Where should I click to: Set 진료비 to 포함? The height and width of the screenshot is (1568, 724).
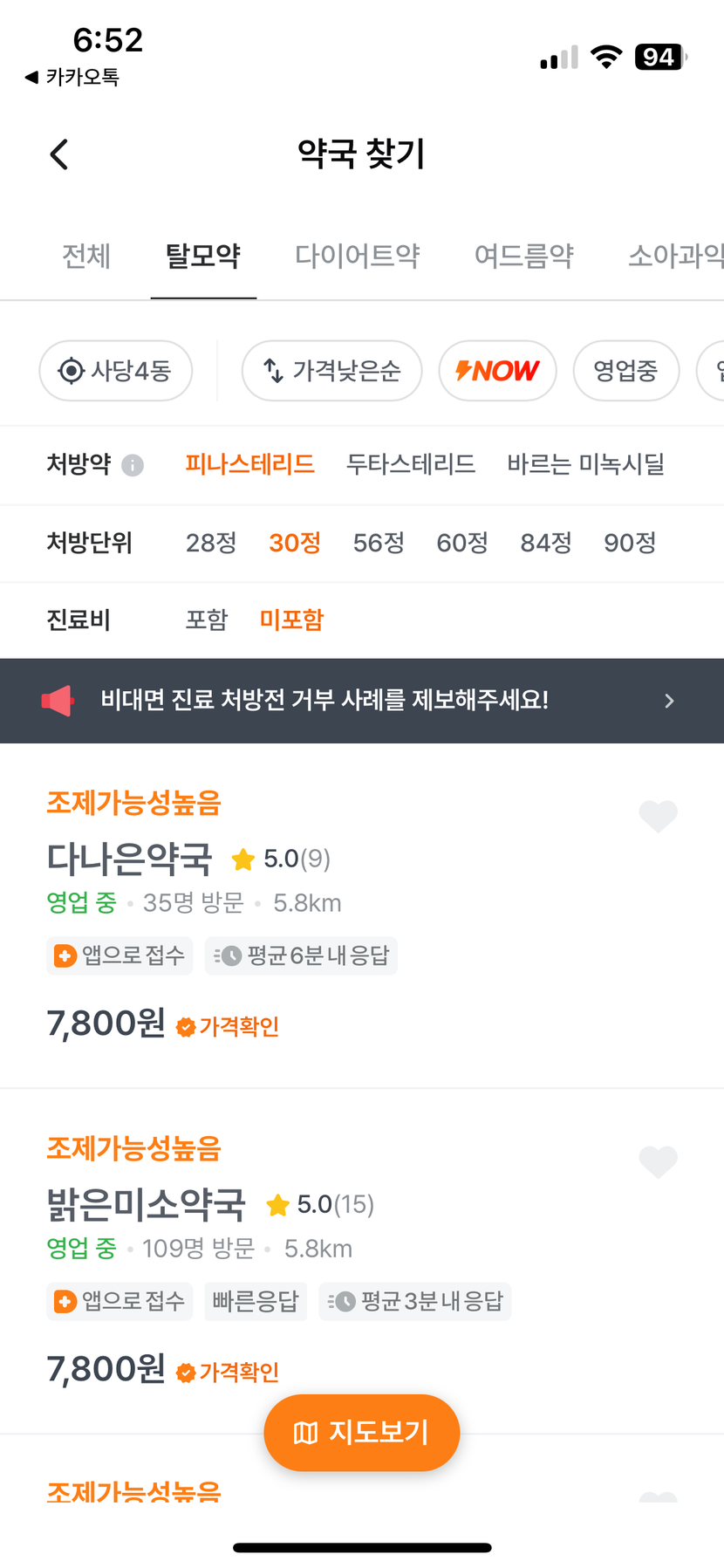point(207,620)
